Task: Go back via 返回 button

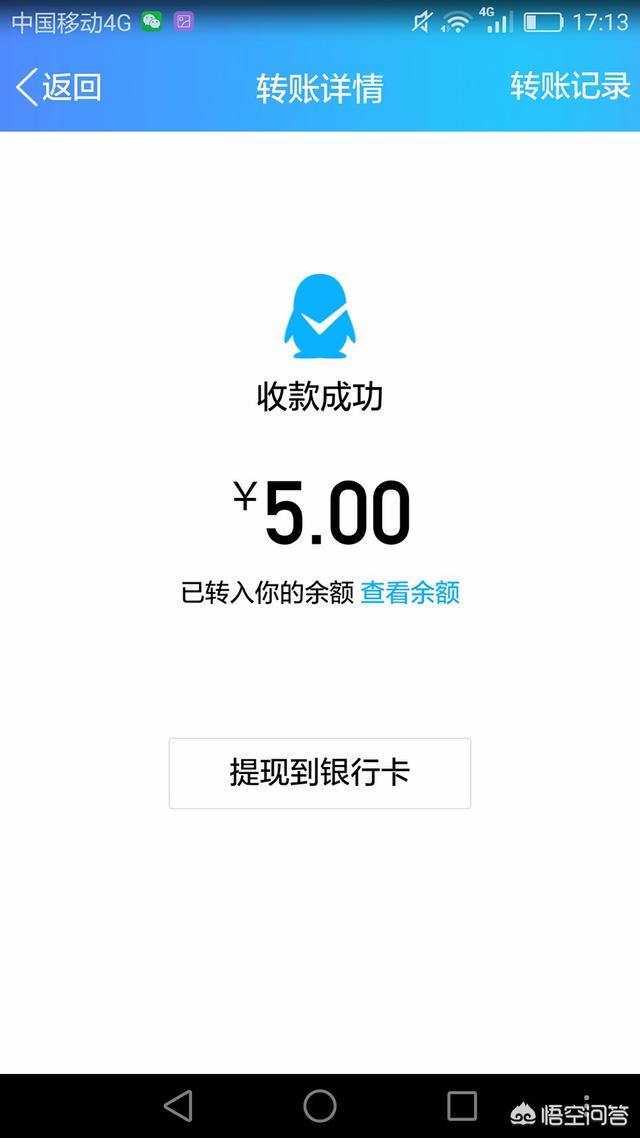Action: (58, 87)
